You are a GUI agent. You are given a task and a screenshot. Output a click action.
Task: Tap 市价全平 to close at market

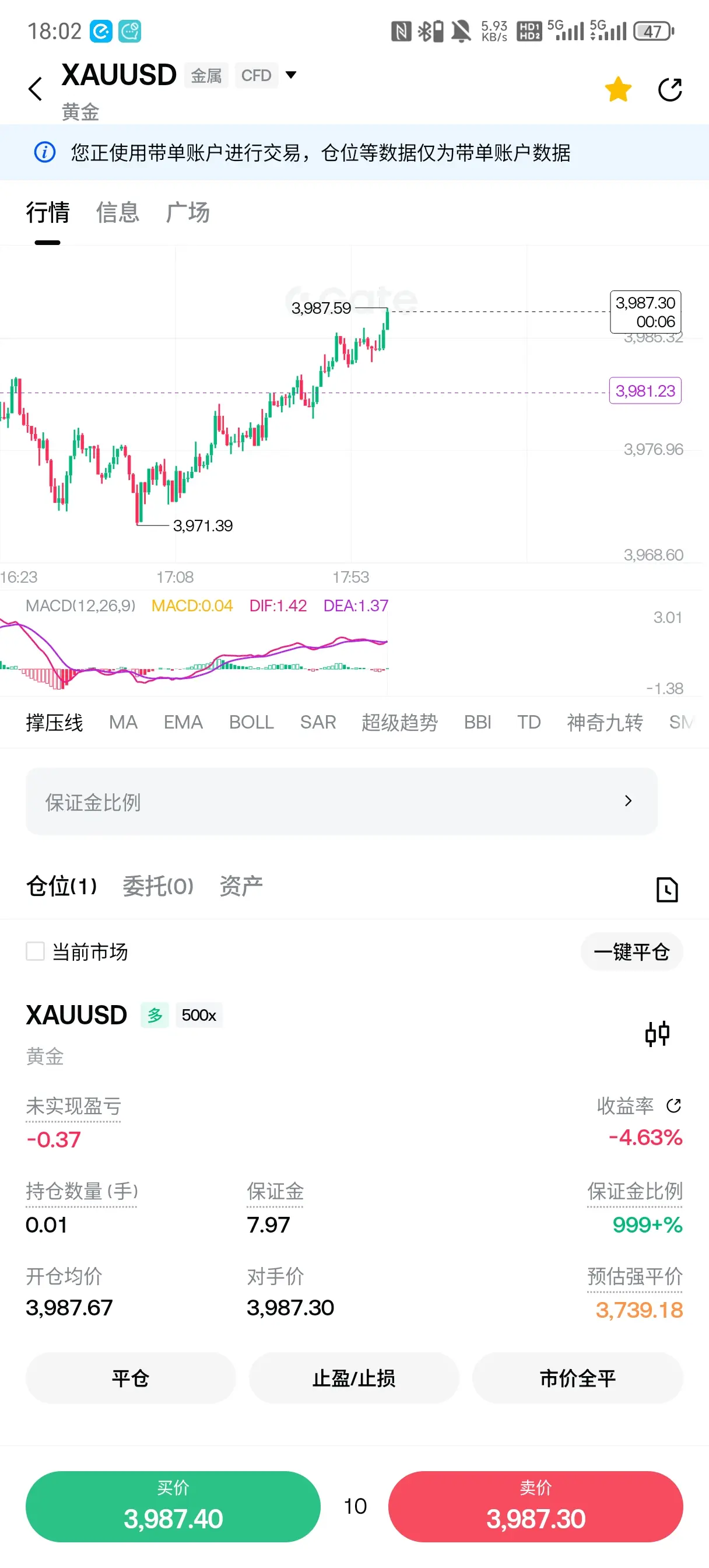pos(578,1377)
